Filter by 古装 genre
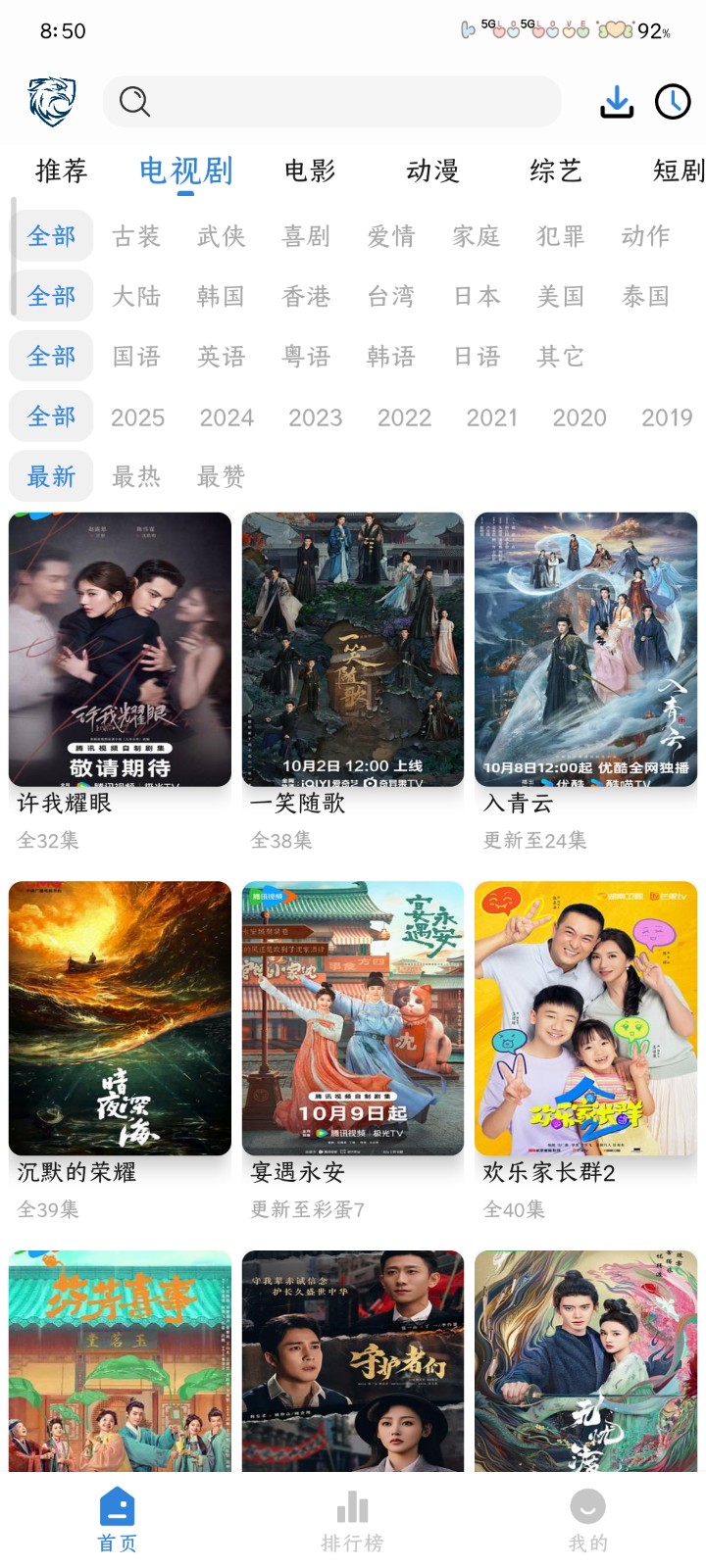 (136, 236)
